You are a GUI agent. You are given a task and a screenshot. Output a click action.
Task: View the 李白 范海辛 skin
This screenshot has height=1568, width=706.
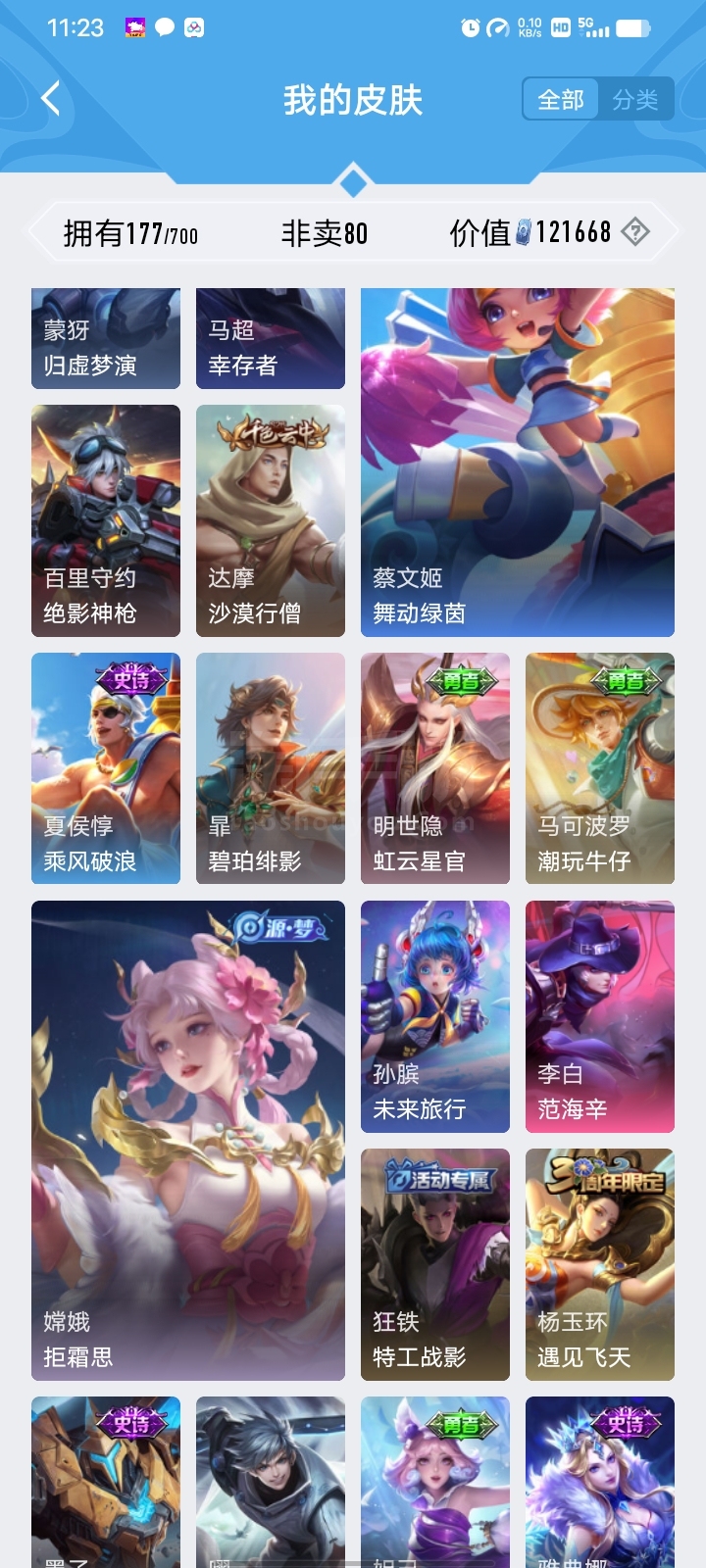(600, 1016)
